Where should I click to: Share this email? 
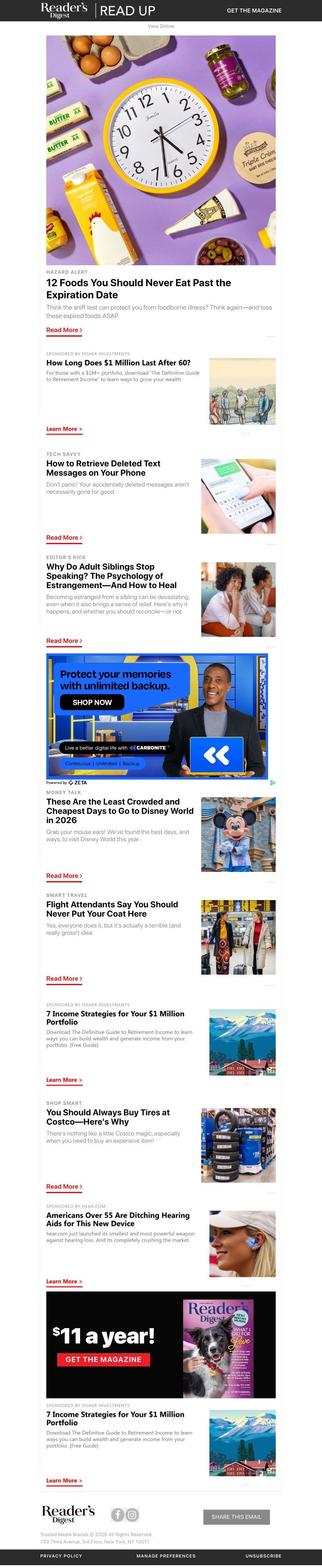(236, 1517)
